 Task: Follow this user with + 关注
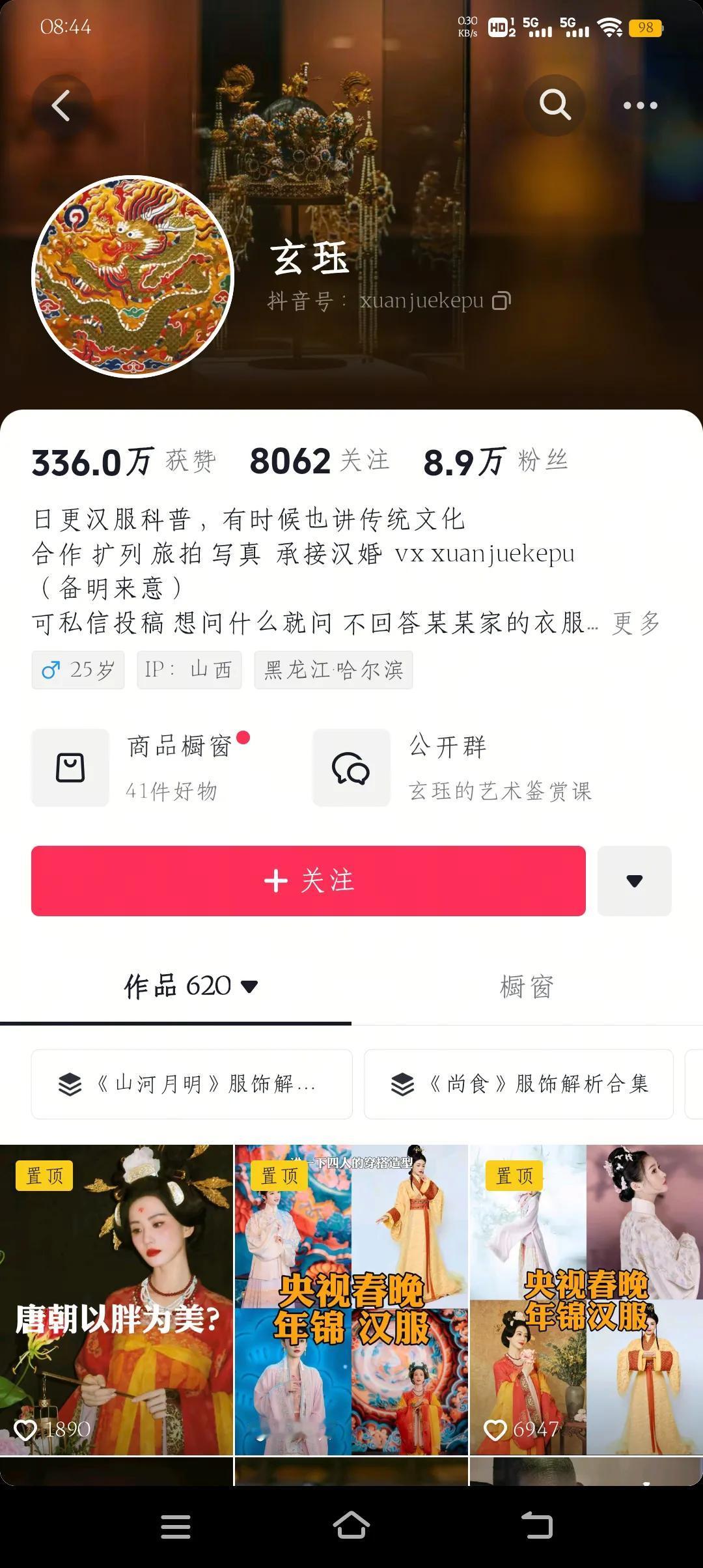[x=309, y=880]
